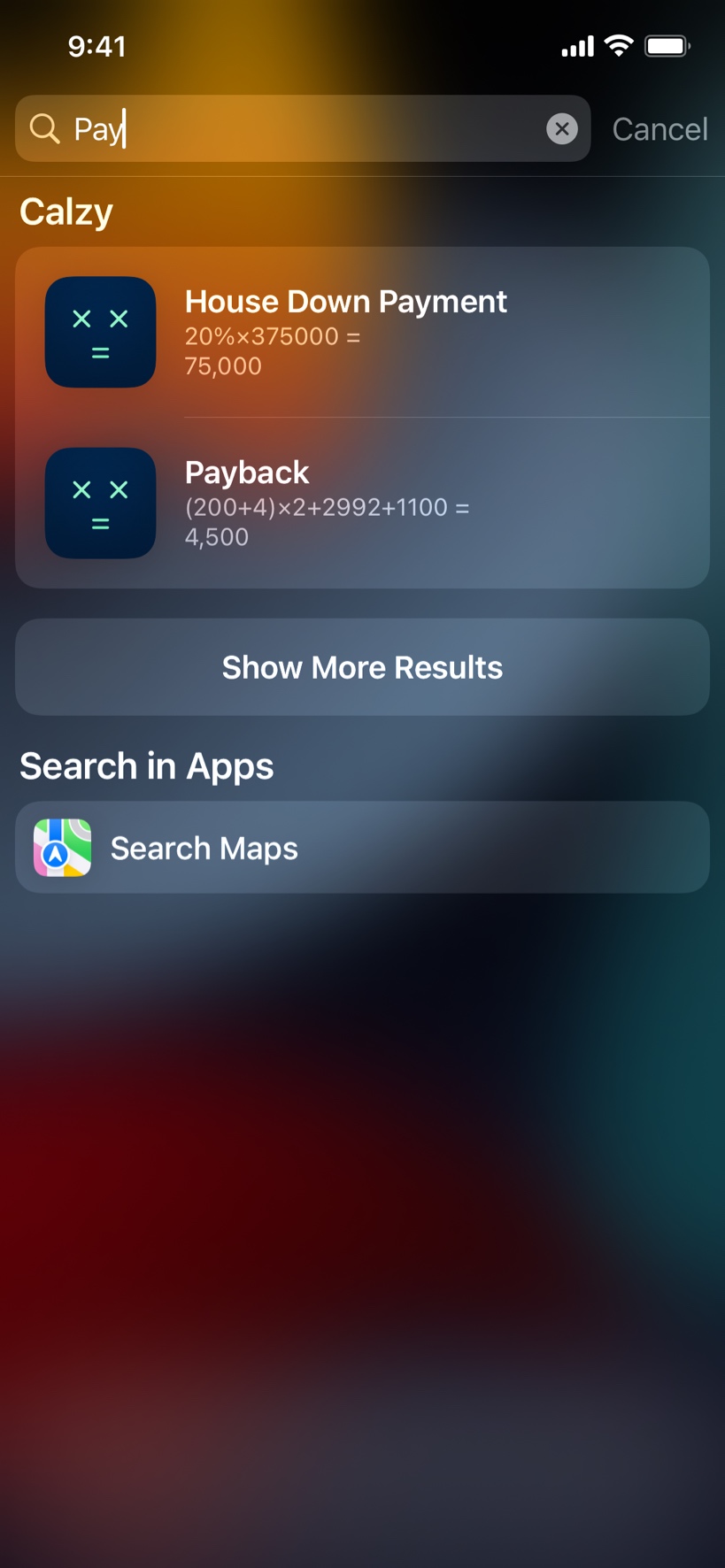Screen dimensions: 725x1568
Task: Show more results
Action: (x=362, y=667)
